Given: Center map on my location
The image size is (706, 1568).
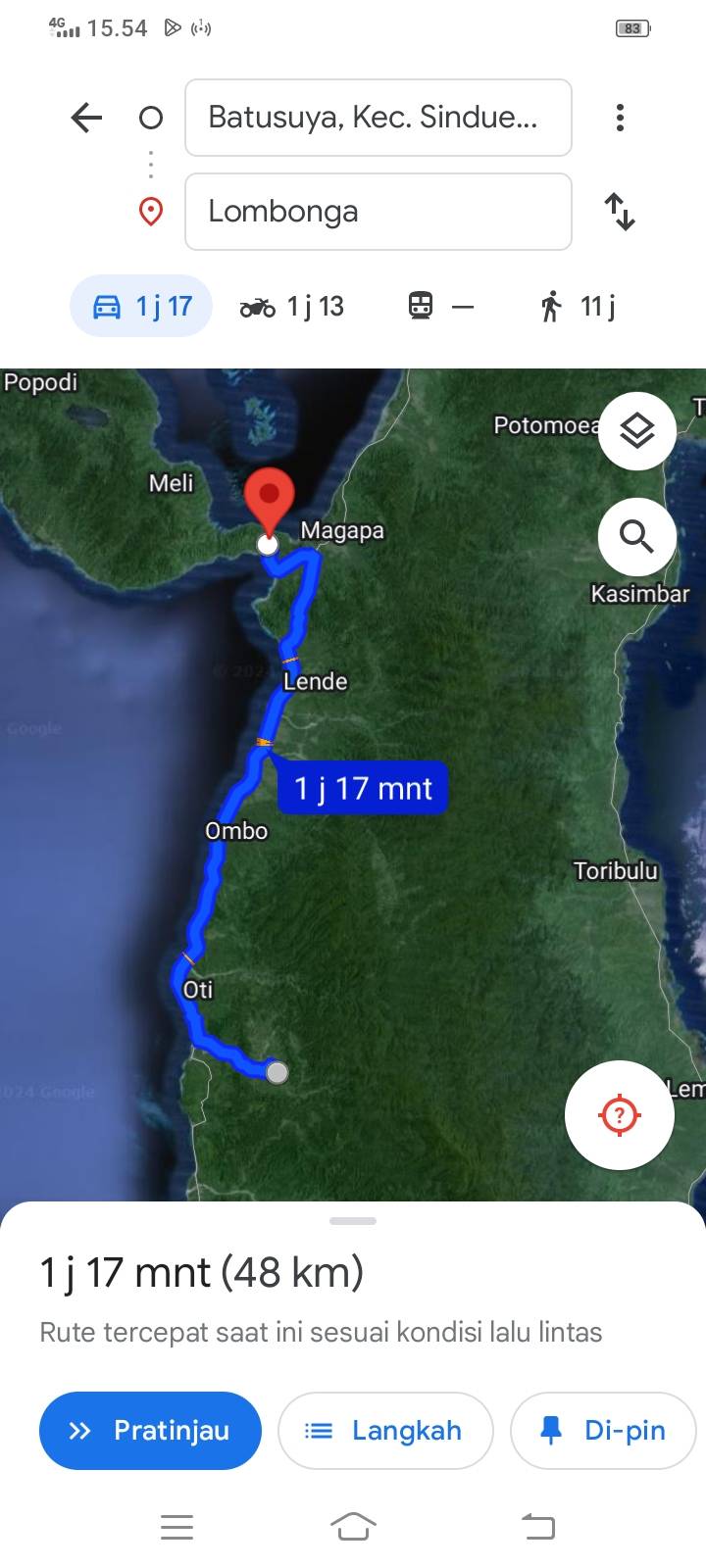Looking at the screenshot, I should click(620, 1115).
